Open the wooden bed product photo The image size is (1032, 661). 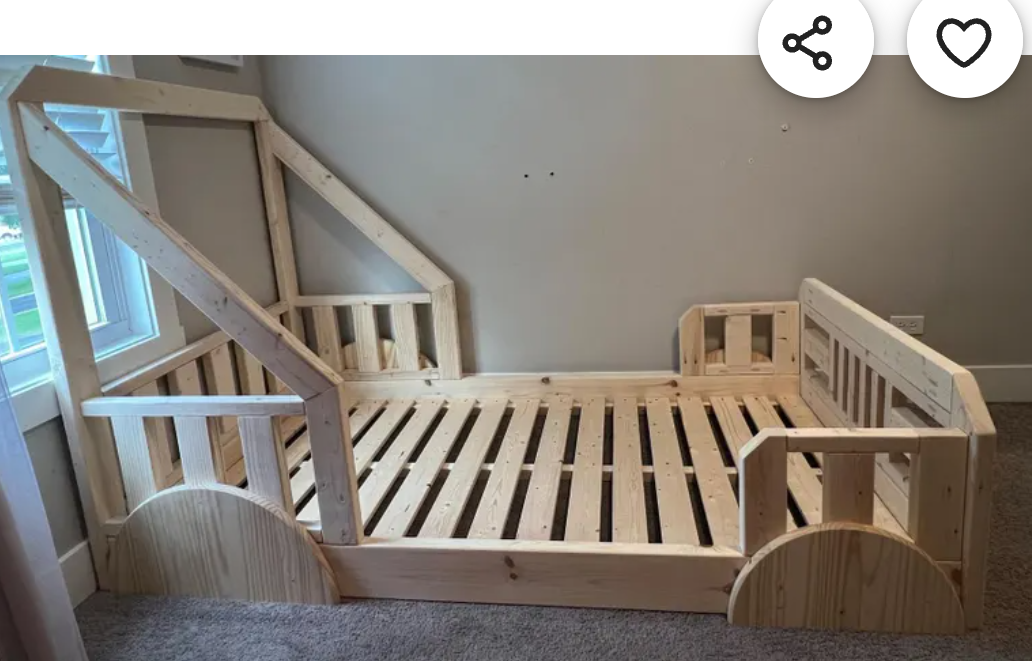tap(516, 380)
